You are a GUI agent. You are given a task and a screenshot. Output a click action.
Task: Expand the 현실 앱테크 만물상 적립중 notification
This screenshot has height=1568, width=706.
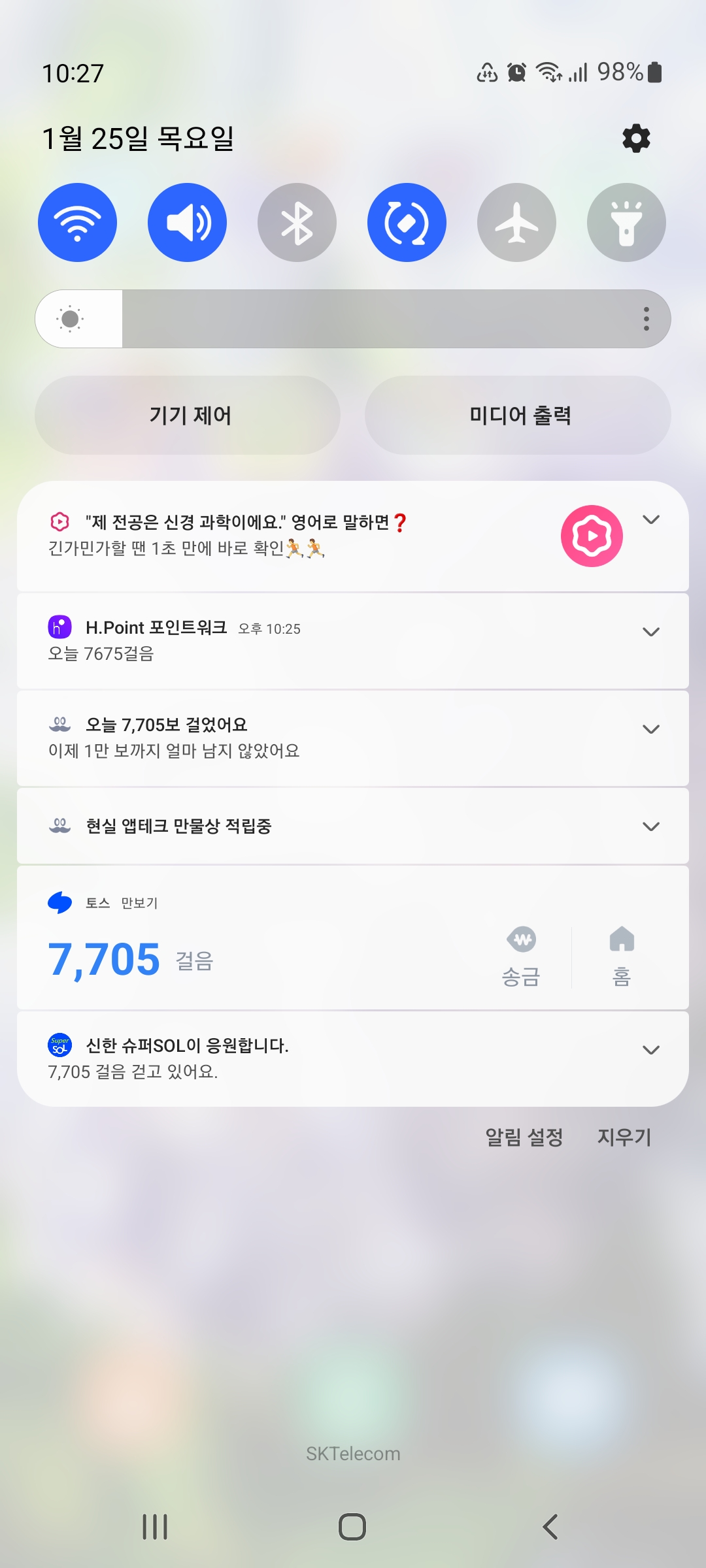pyautogui.click(x=650, y=826)
